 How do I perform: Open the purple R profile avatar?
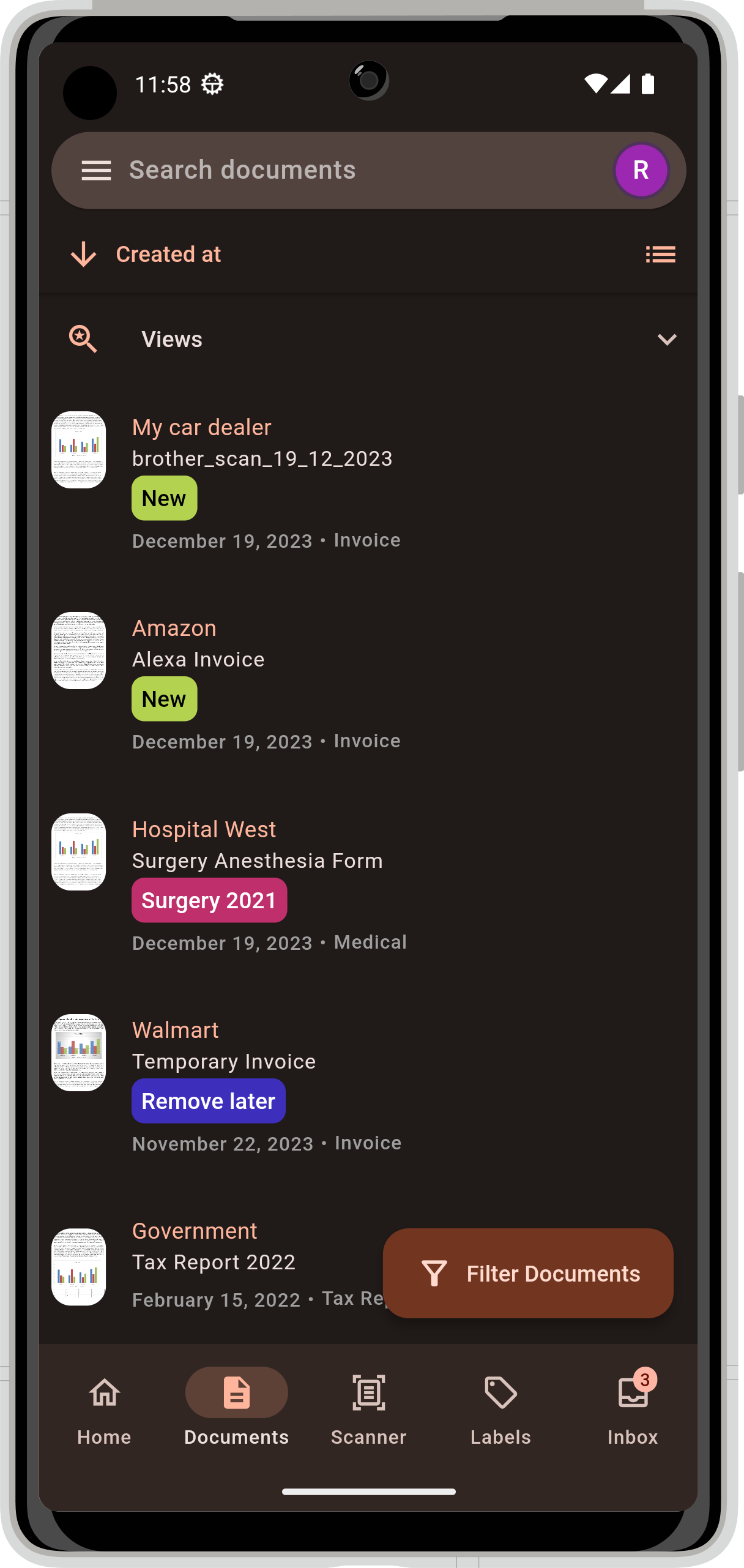[x=641, y=170]
